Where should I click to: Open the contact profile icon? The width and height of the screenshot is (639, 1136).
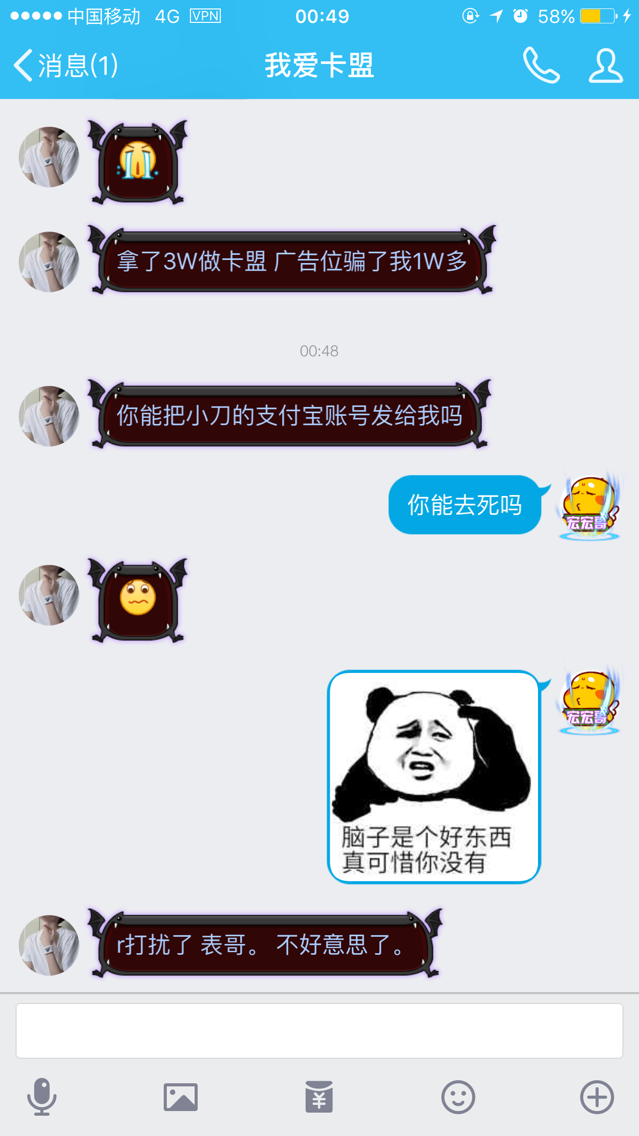click(605, 66)
